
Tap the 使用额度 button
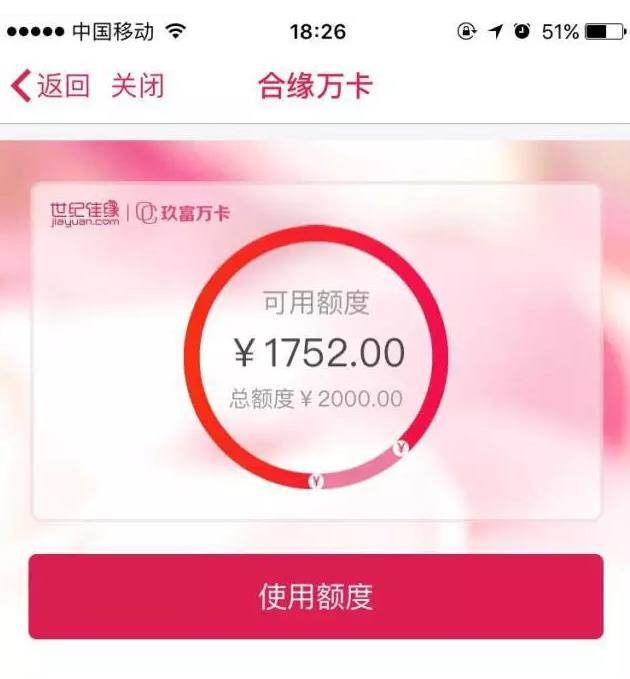click(315, 597)
